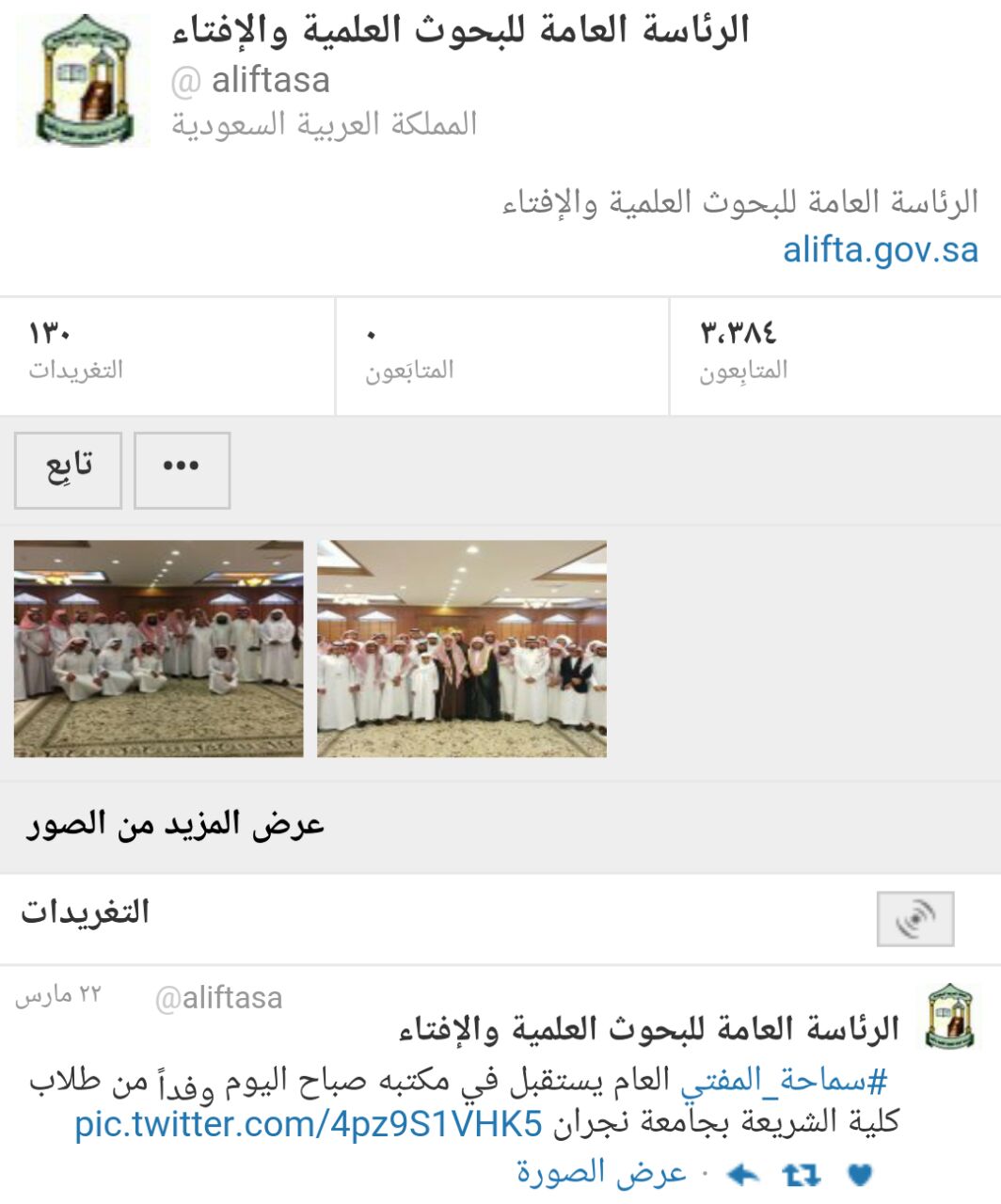
Task: Open the alifta.gov.sa website link
Action: [x=880, y=250]
